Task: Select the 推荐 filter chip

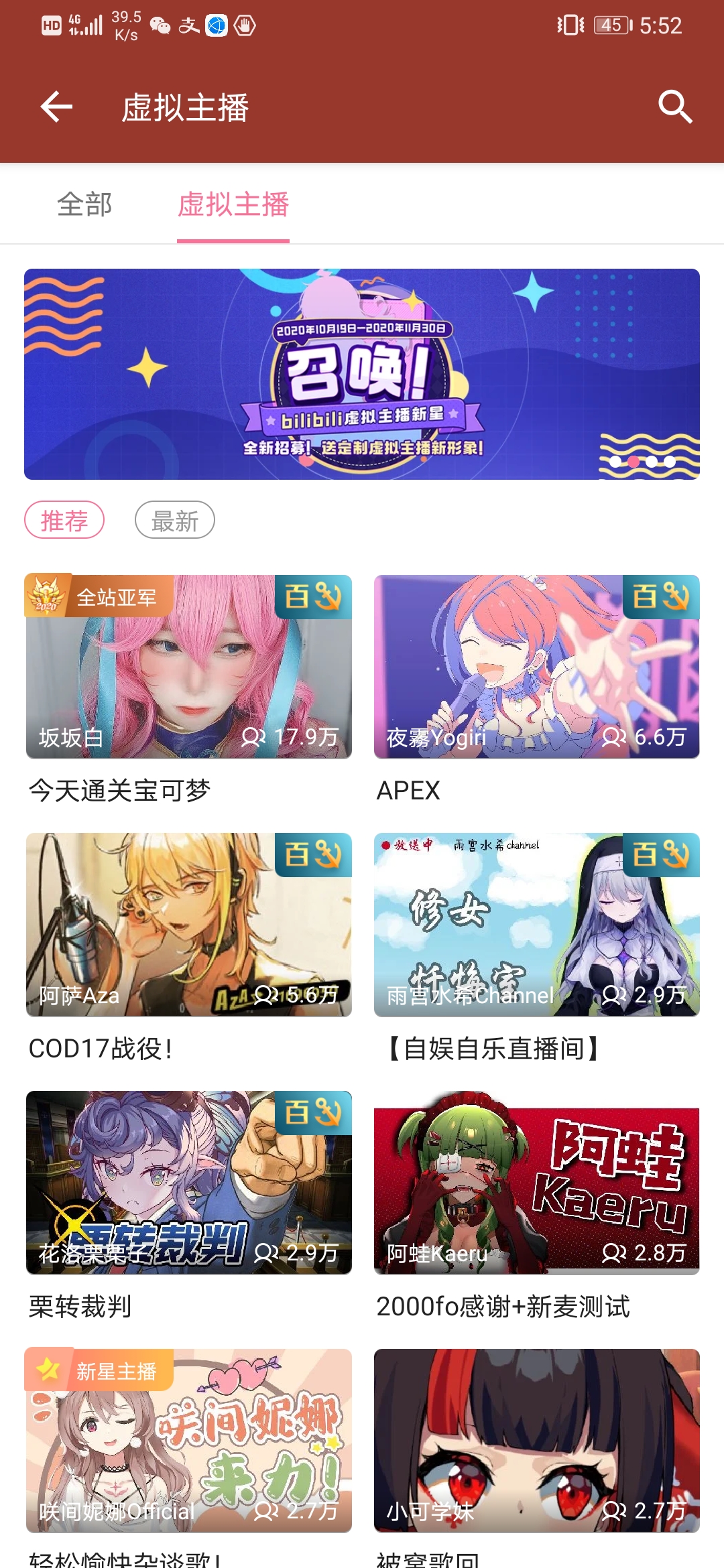Action: pyautogui.click(x=64, y=520)
